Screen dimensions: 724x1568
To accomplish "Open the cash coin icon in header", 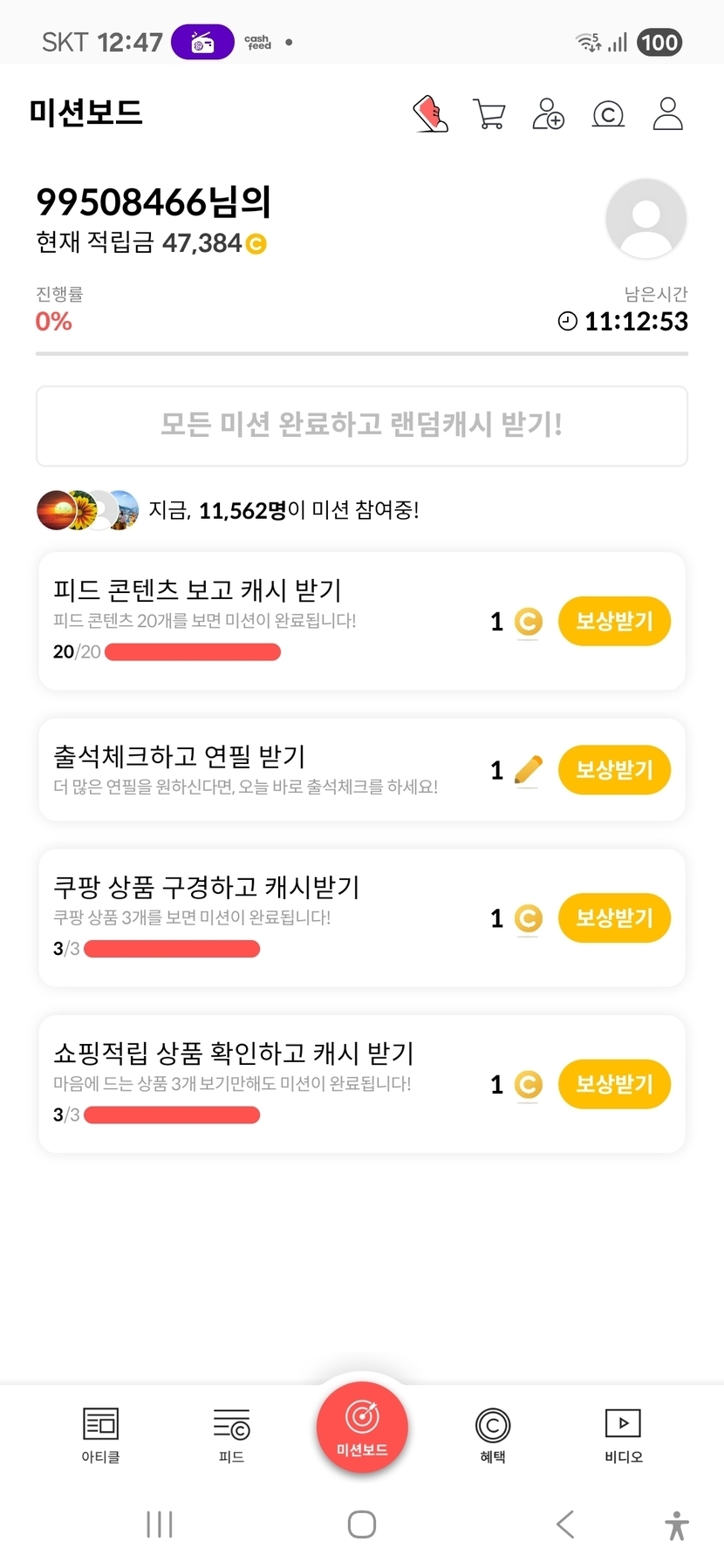I will (x=608, y=114).
